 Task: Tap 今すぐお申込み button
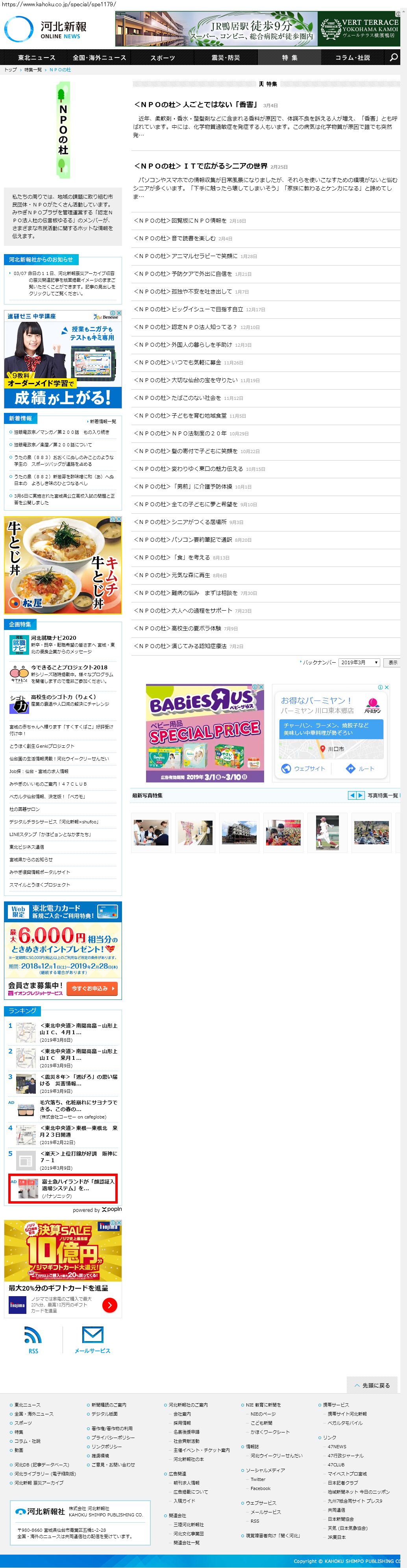tap(94, 988)
